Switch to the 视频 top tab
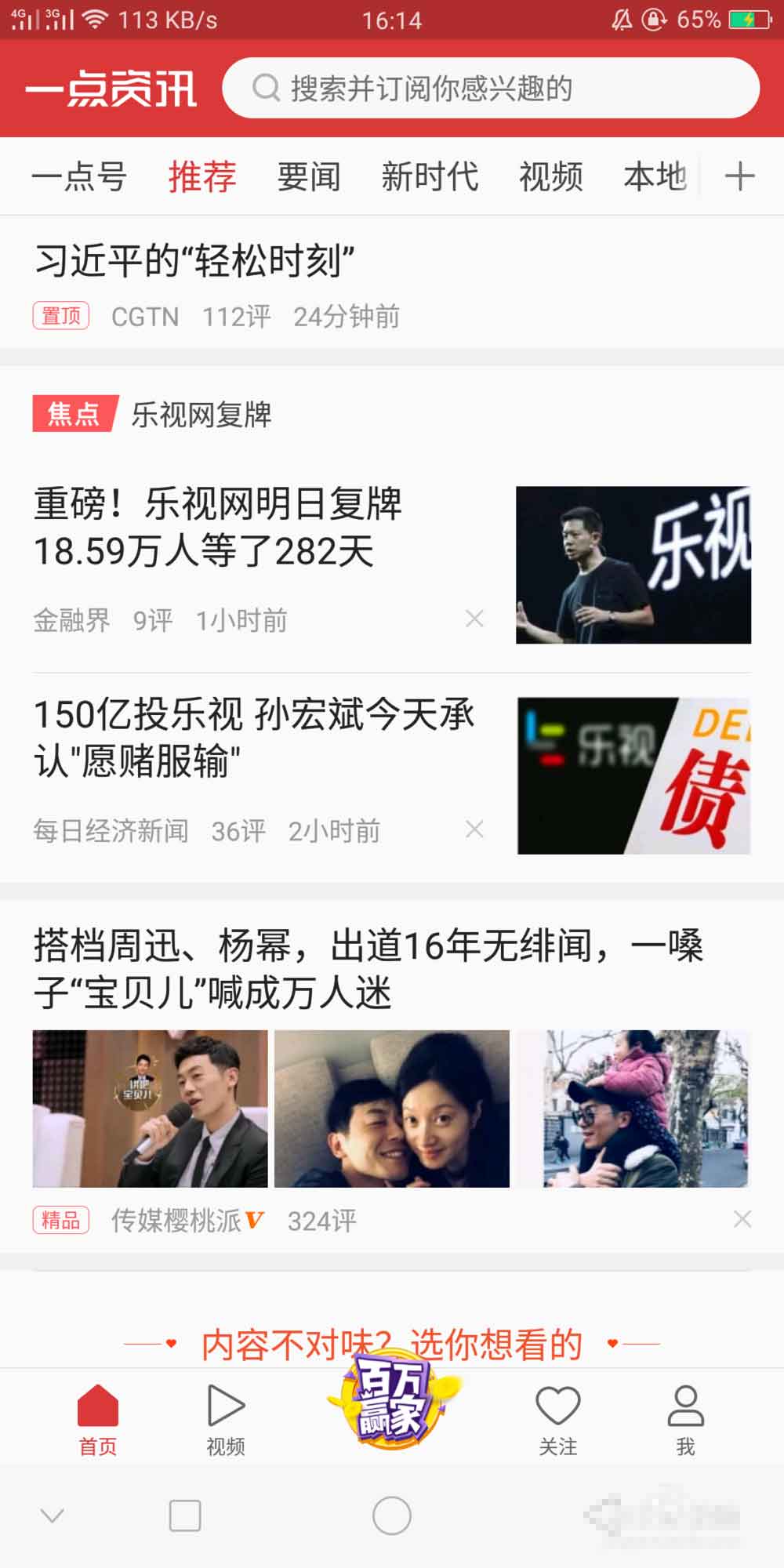This screenshot has height=1568, width=784. [551, 176]
